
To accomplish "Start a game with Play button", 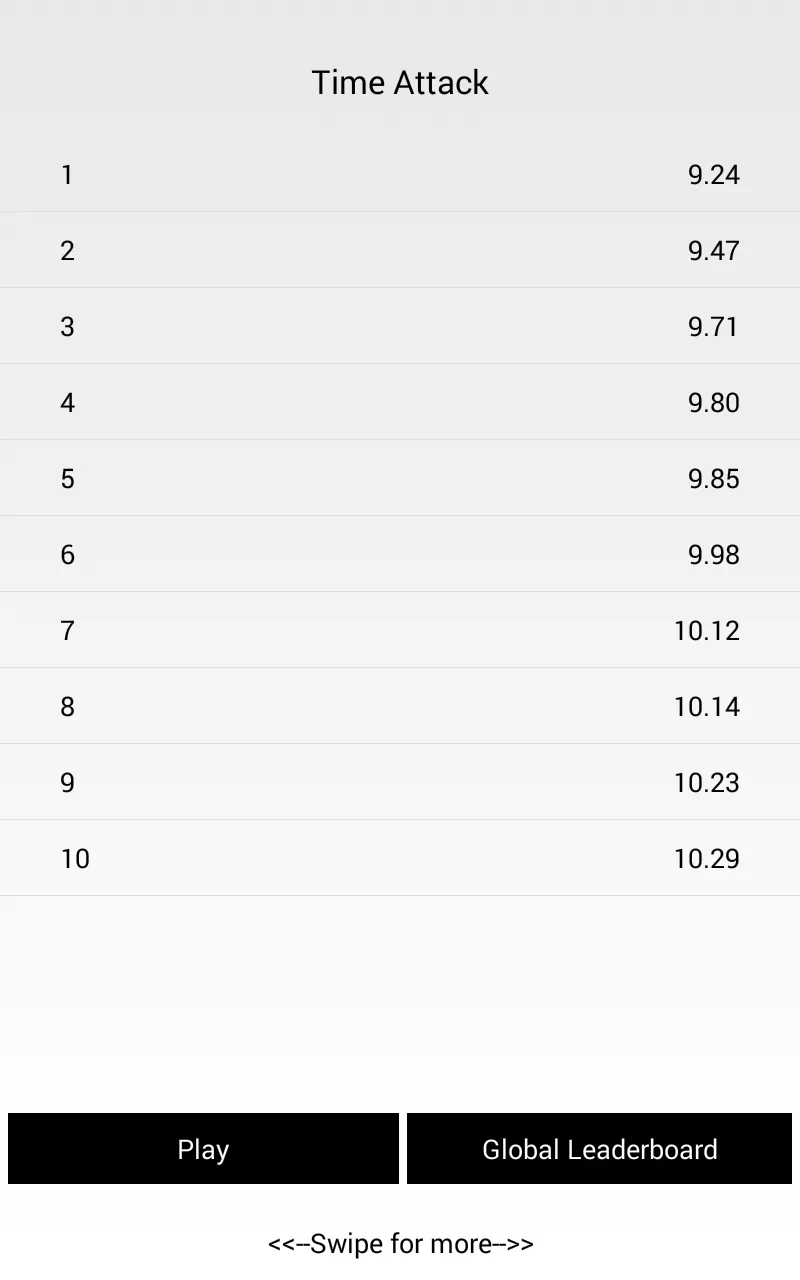I will pos(203,1148).
